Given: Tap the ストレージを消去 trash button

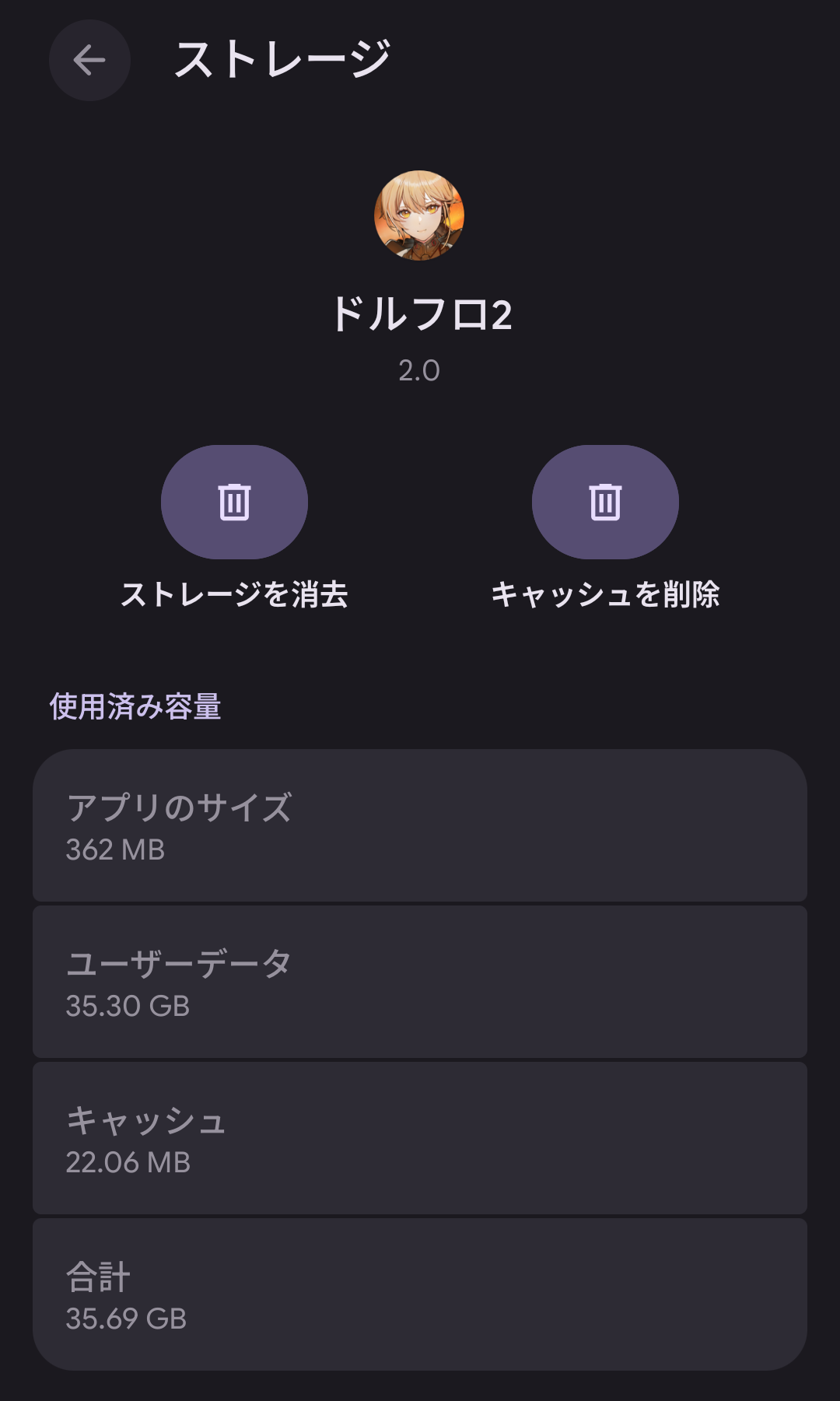Looking at the screenshot, I should pyautogui.click(x=234, y=502).
